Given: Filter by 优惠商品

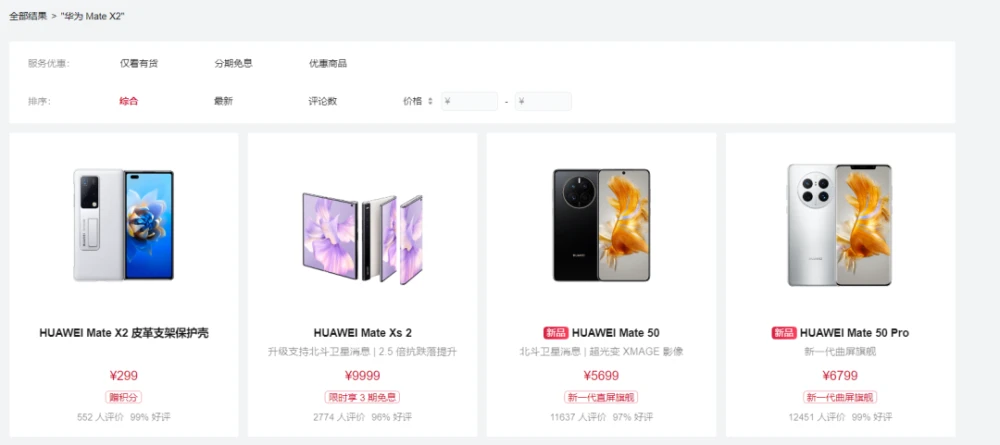Looking at the screenshot, I should click(x=327, y=63).
